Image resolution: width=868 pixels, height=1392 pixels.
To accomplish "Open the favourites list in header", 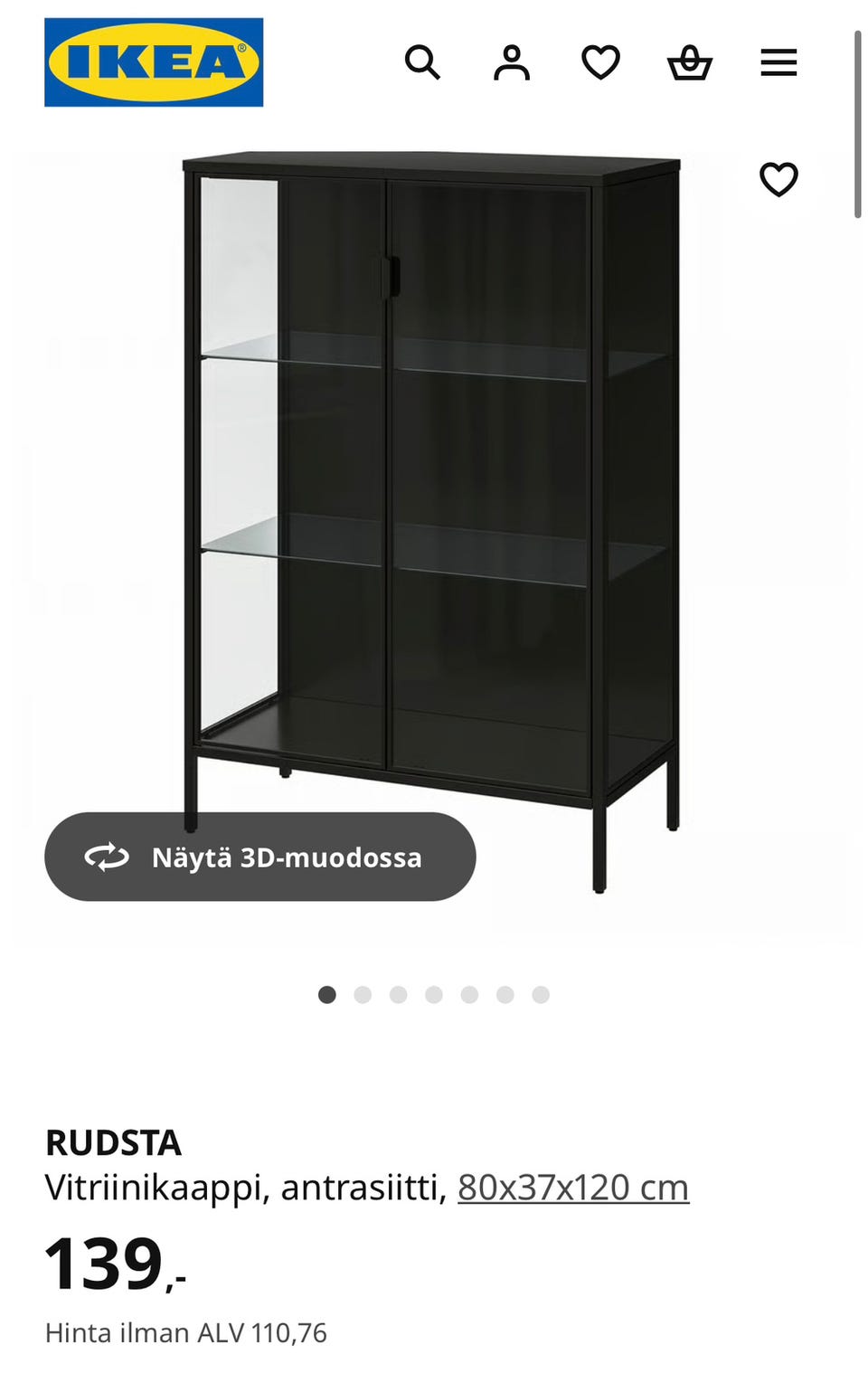I will (600, 63).
